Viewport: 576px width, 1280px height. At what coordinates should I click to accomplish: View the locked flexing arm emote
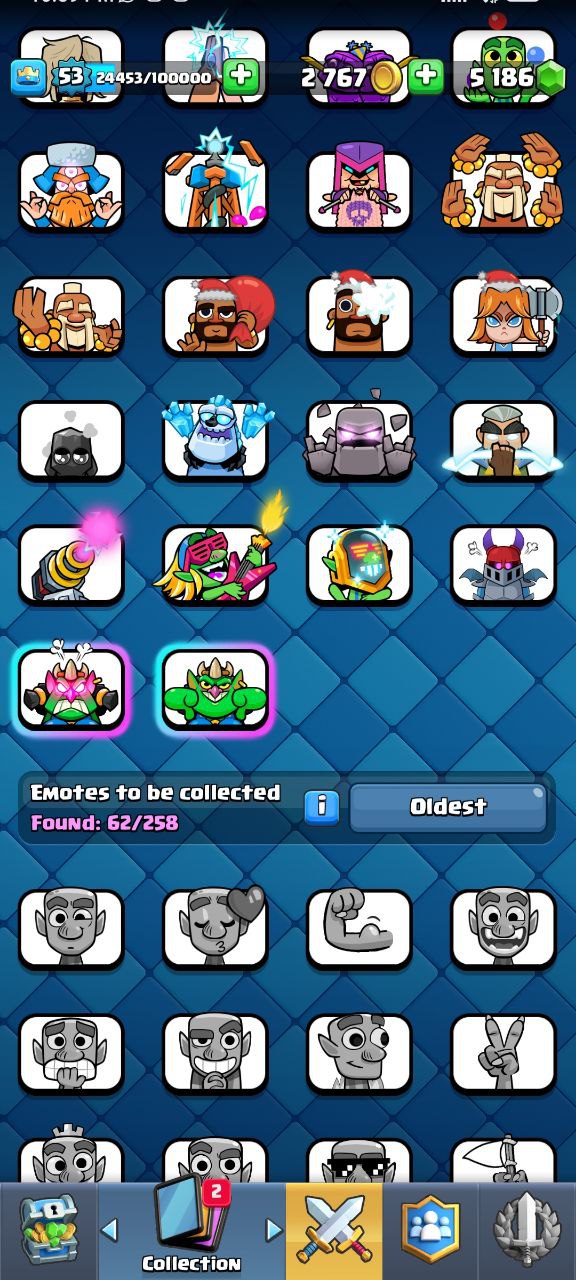click(x=359, y=929)
